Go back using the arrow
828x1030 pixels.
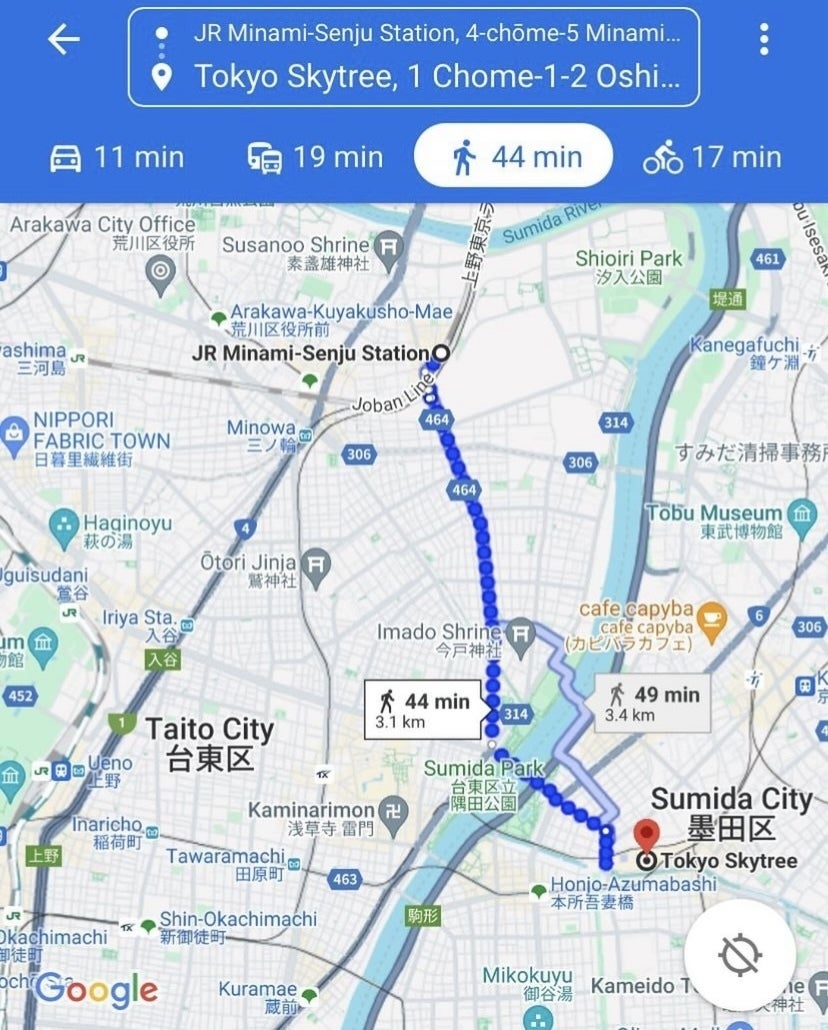coord(63,40)
